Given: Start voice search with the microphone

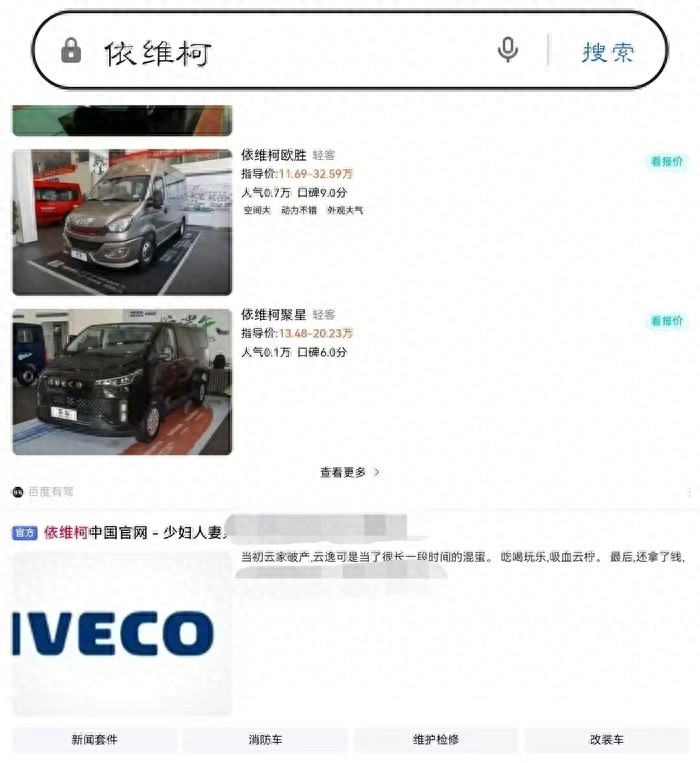Looking at the screenshot, I should click(508, 50).
